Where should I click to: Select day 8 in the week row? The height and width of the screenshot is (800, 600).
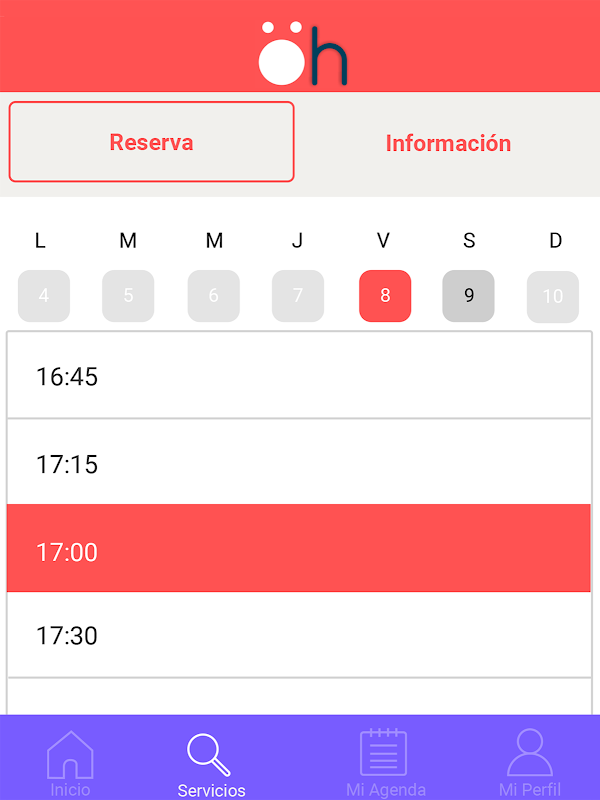pos(385,296)
